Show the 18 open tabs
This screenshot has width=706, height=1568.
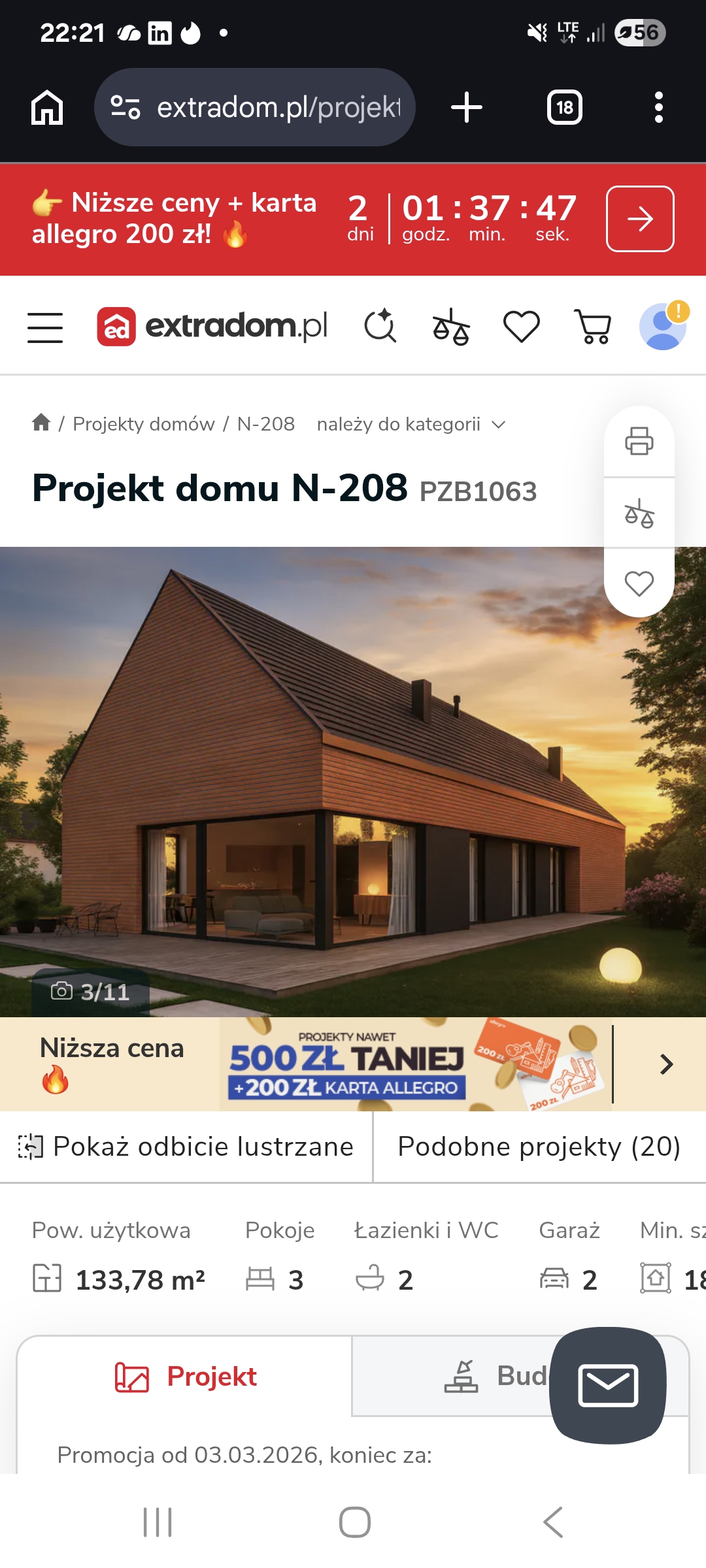564,107
